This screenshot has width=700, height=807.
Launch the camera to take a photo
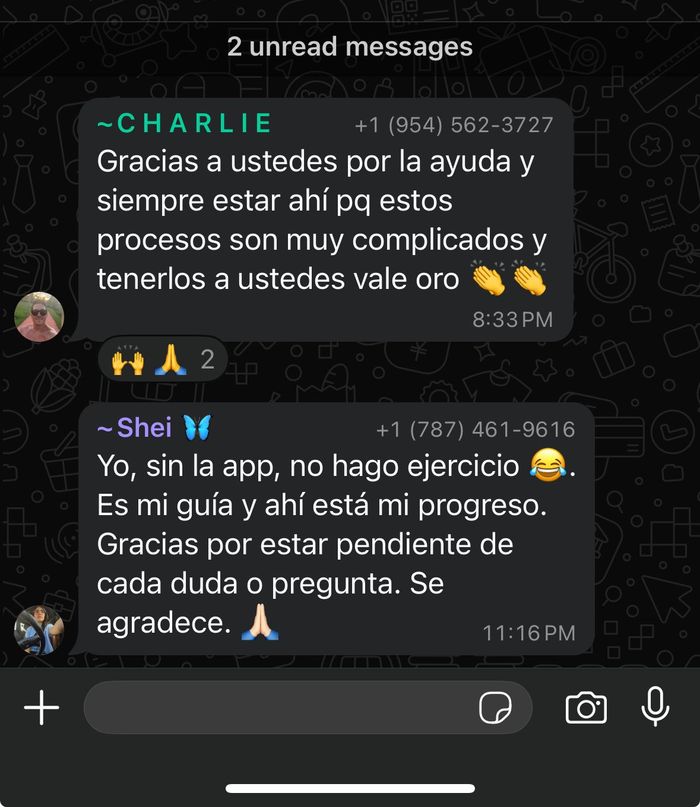click(585, 708)
